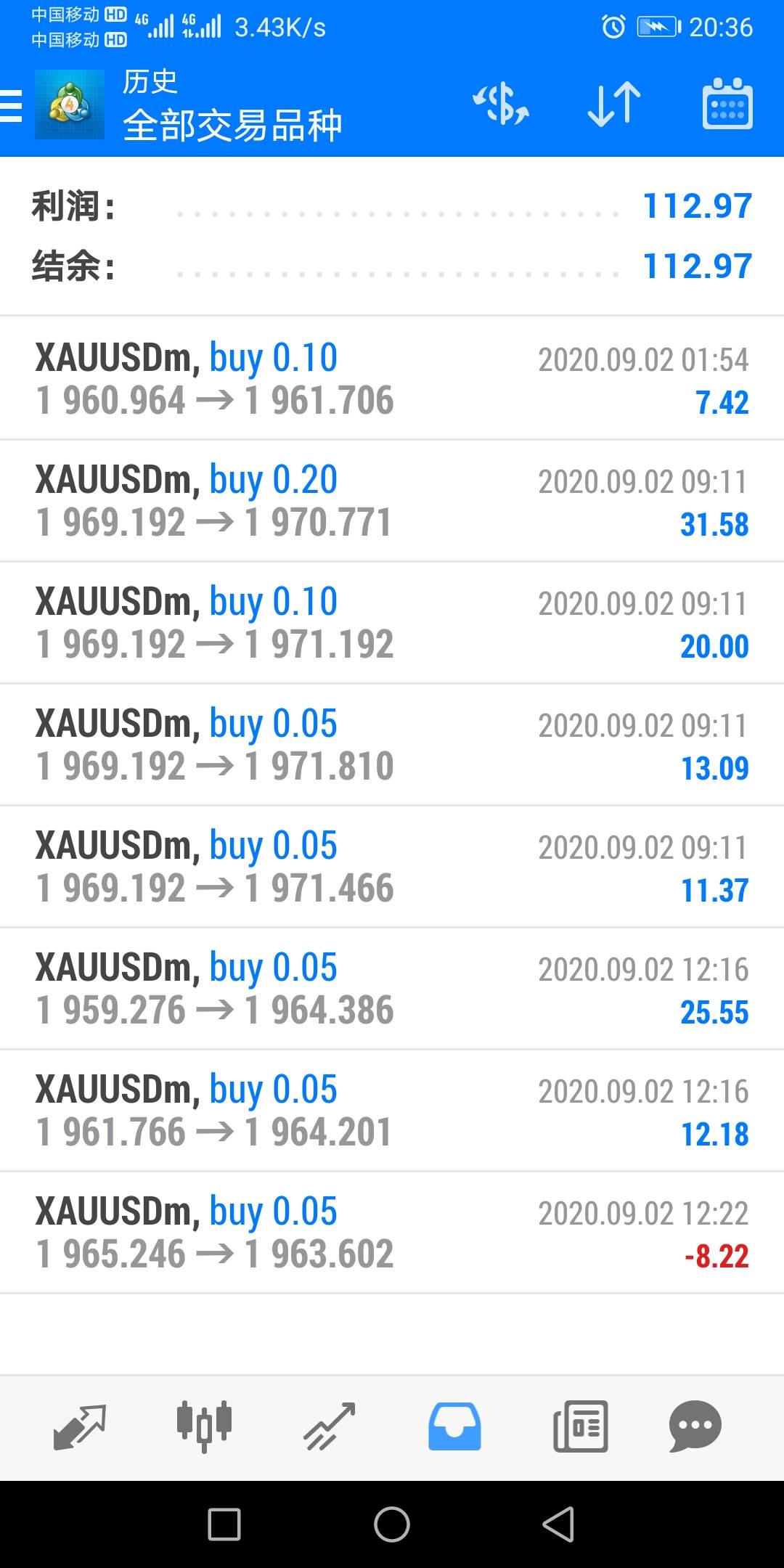Switch to the News tab

[580, 1426]
